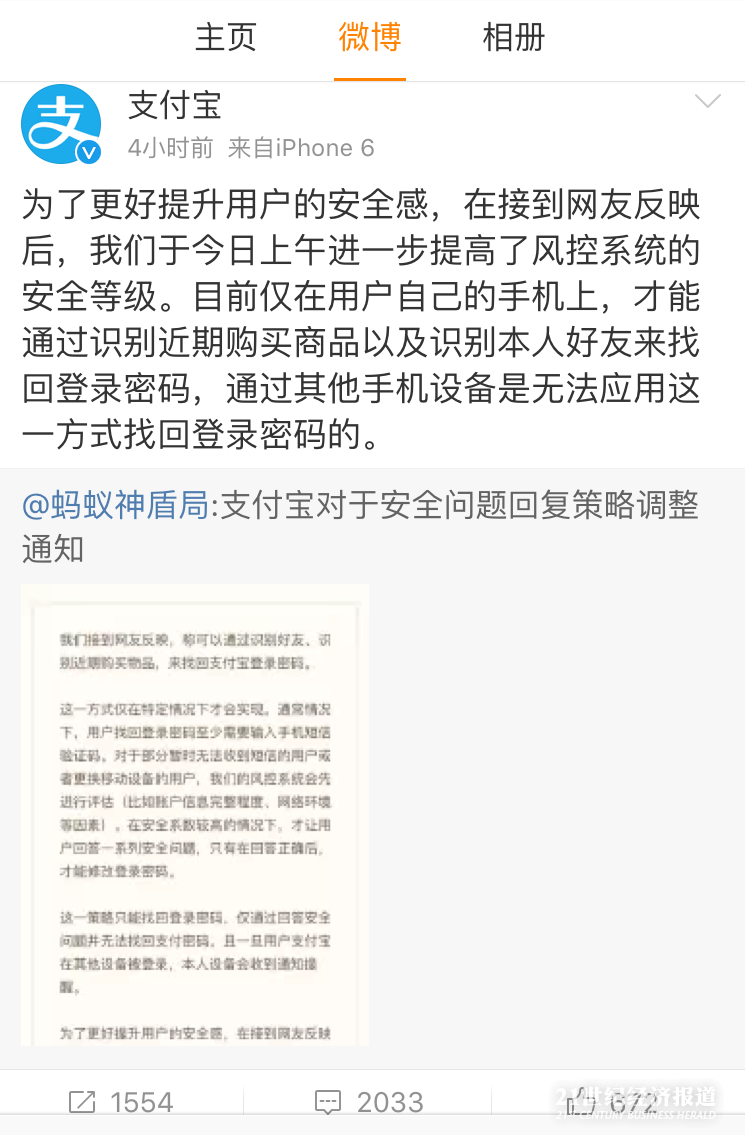This screenshot has height=1135, width=745.
Task: Open the @蚂蚁神盾局 mention link
Action: pos(116,506)
